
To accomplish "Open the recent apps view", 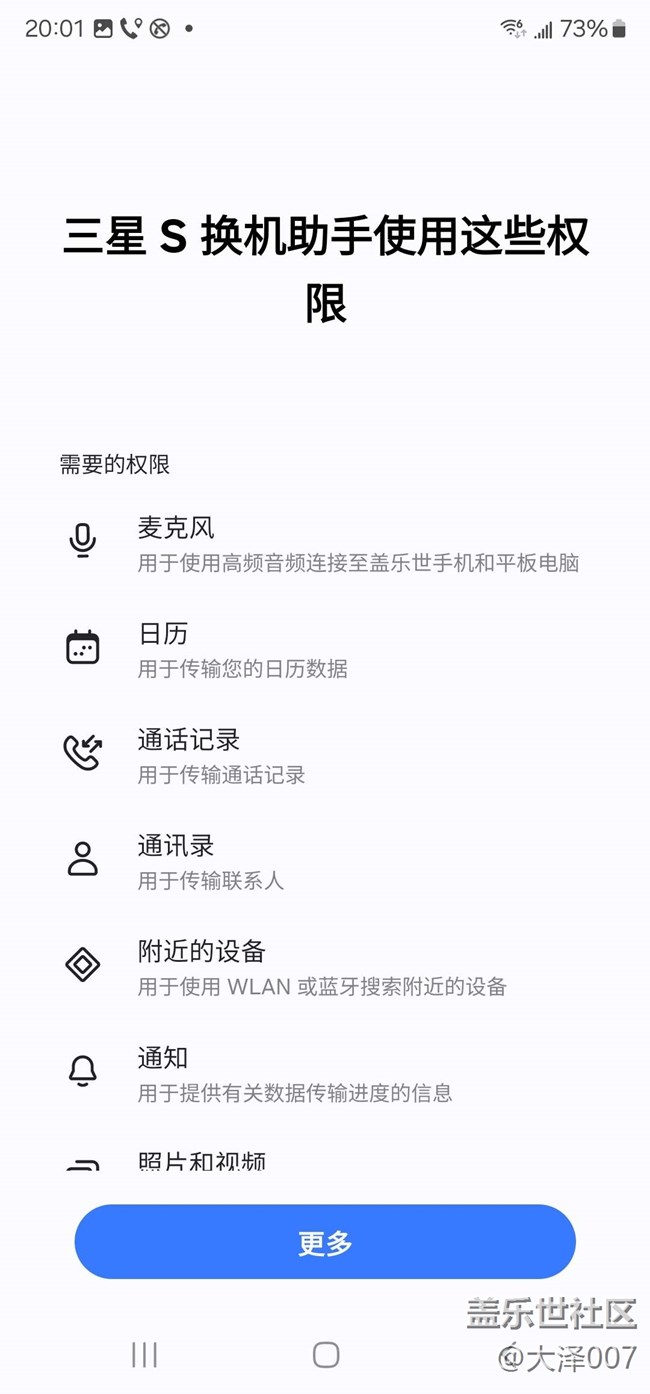I will pyautogui.click(x=145, y=1354).
